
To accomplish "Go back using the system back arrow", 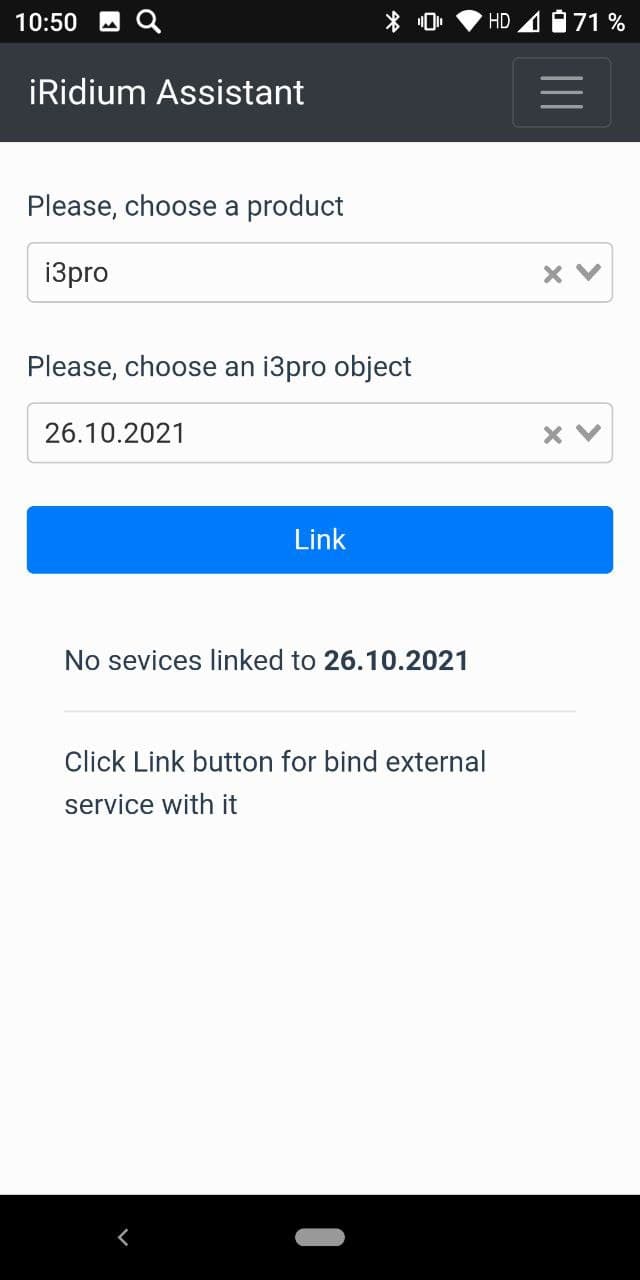I will click(123, 1237).
